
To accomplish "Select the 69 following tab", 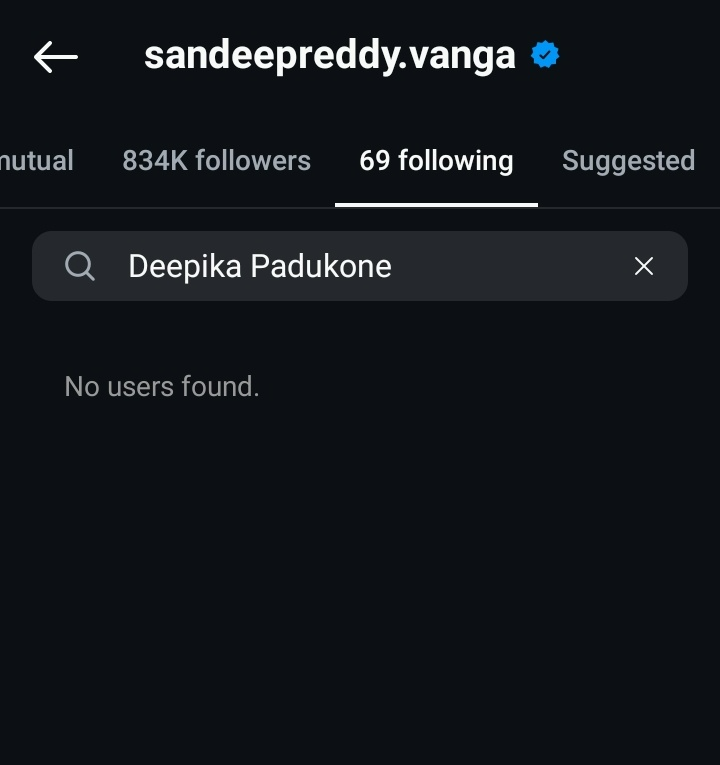I will tap(436, 161).
